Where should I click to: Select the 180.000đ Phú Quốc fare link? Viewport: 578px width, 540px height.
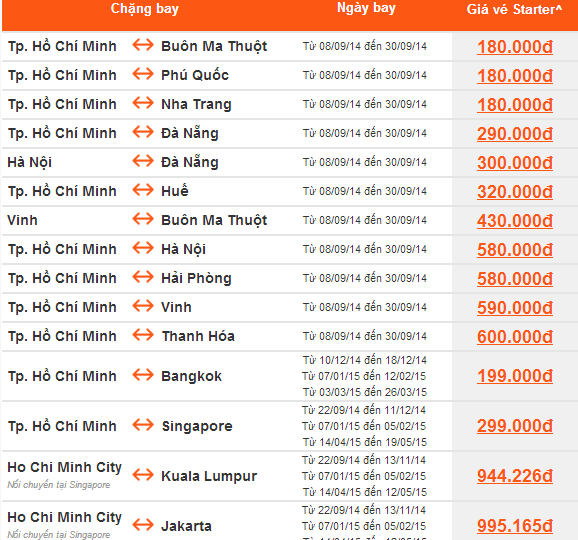(515, 76)
